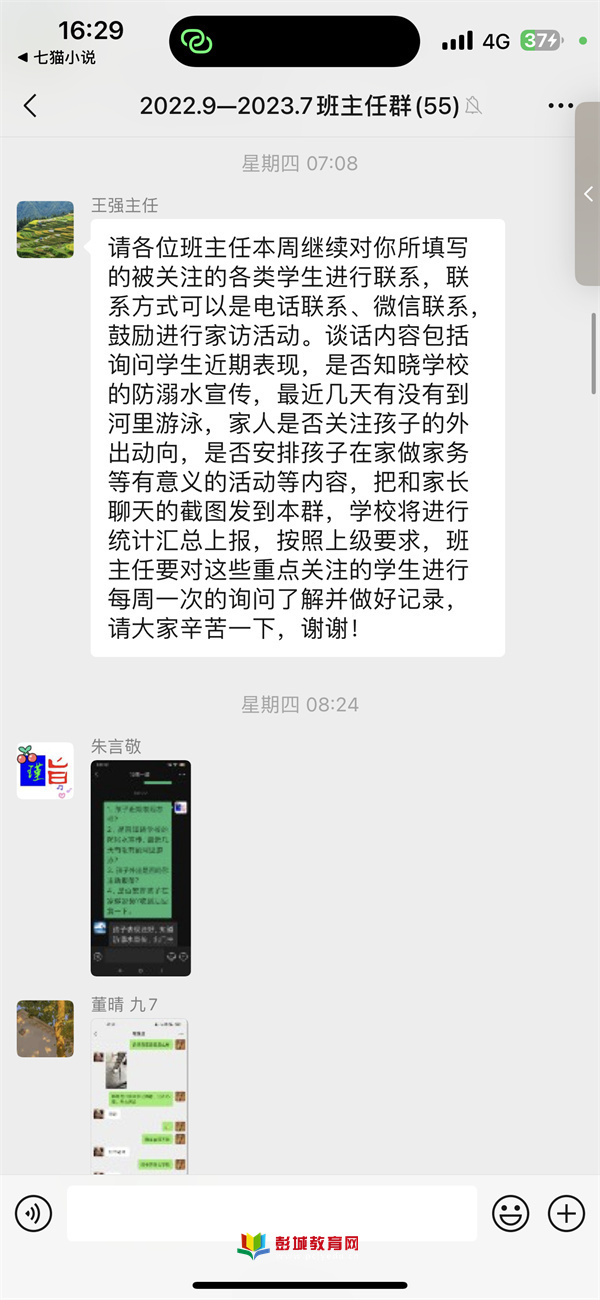
Task: Open the plus attachments menu
Action: (567, 1213)
